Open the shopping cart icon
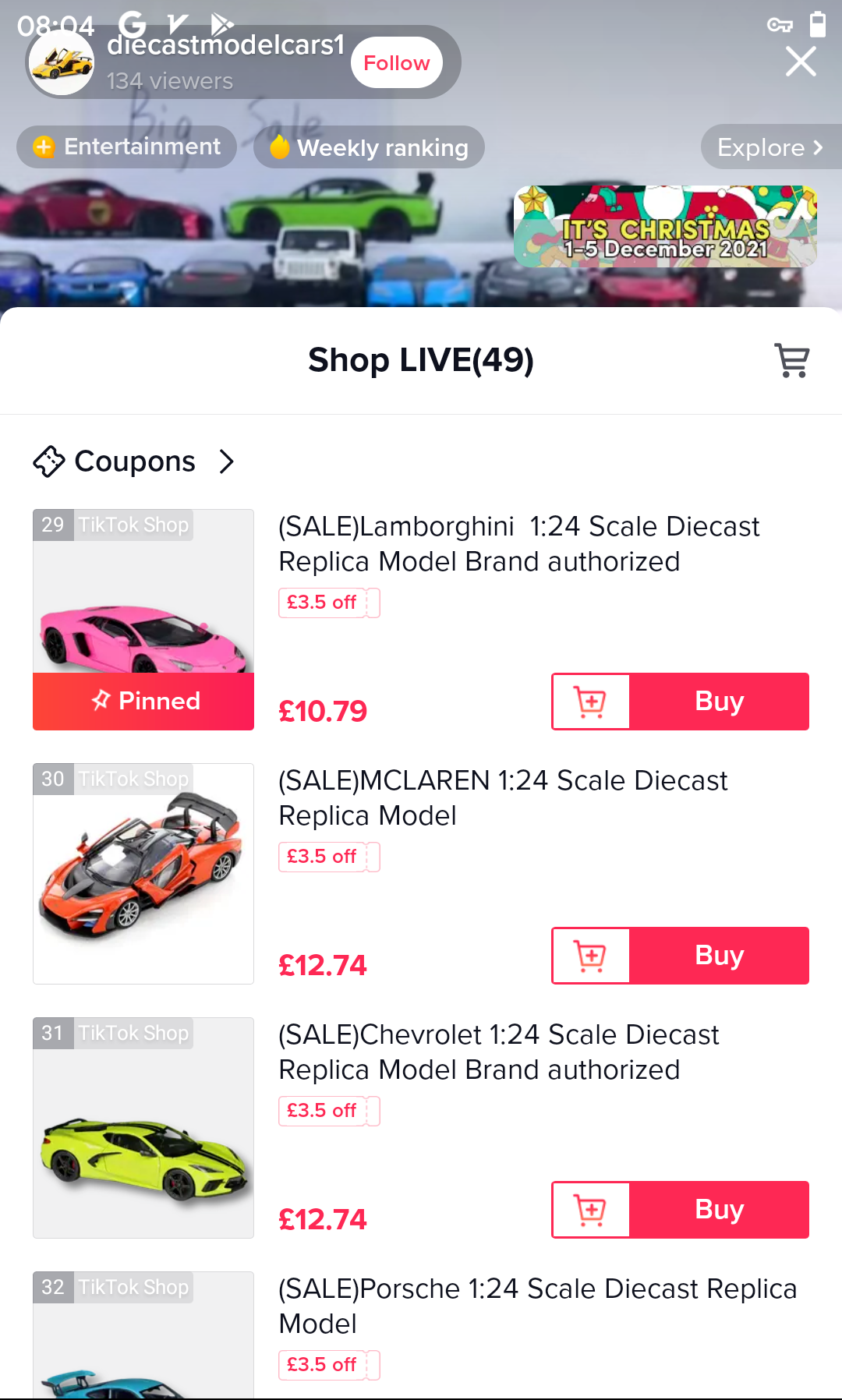This screenshot has width=842, height=1400. 791,360
